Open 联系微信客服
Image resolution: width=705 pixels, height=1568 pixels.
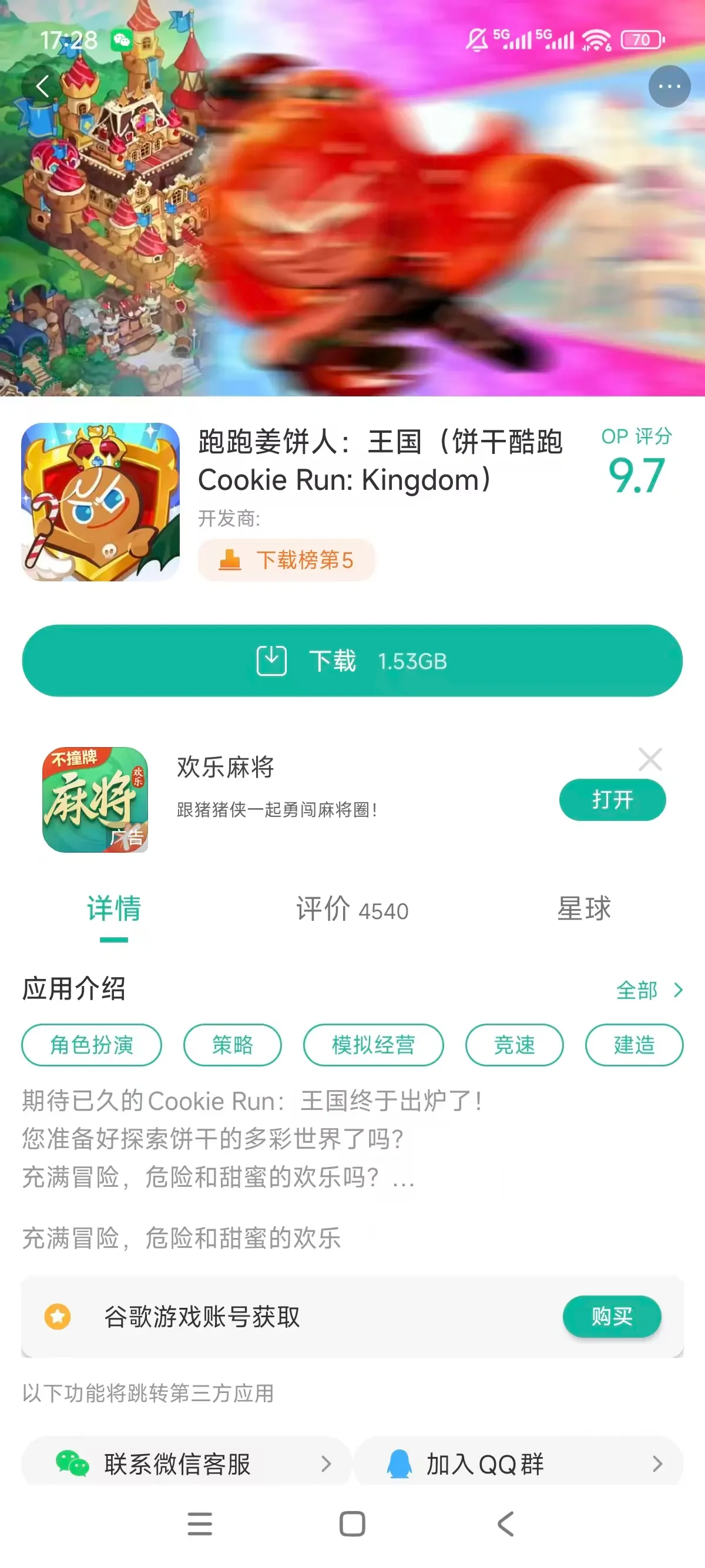coord(186,1463)
